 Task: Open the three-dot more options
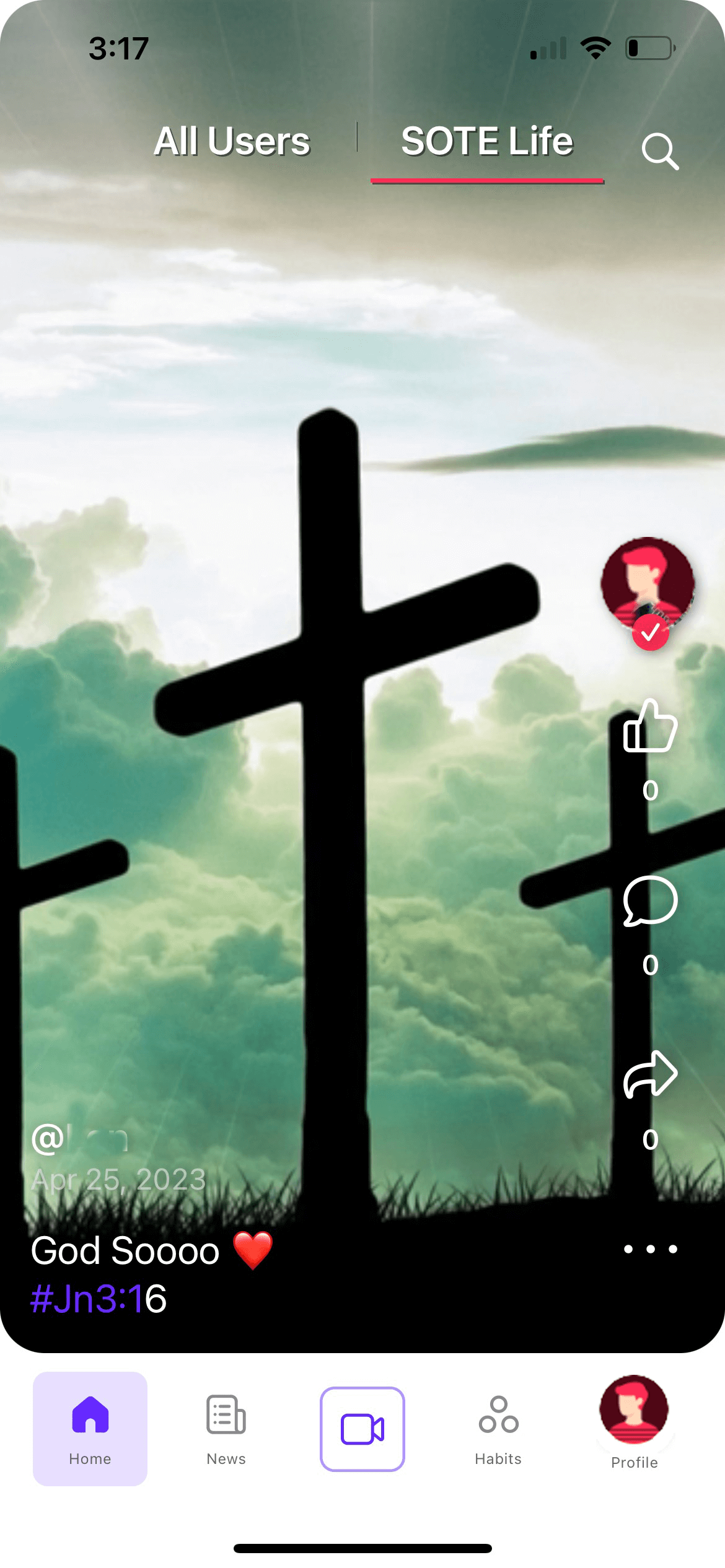tap(650, 1249)
